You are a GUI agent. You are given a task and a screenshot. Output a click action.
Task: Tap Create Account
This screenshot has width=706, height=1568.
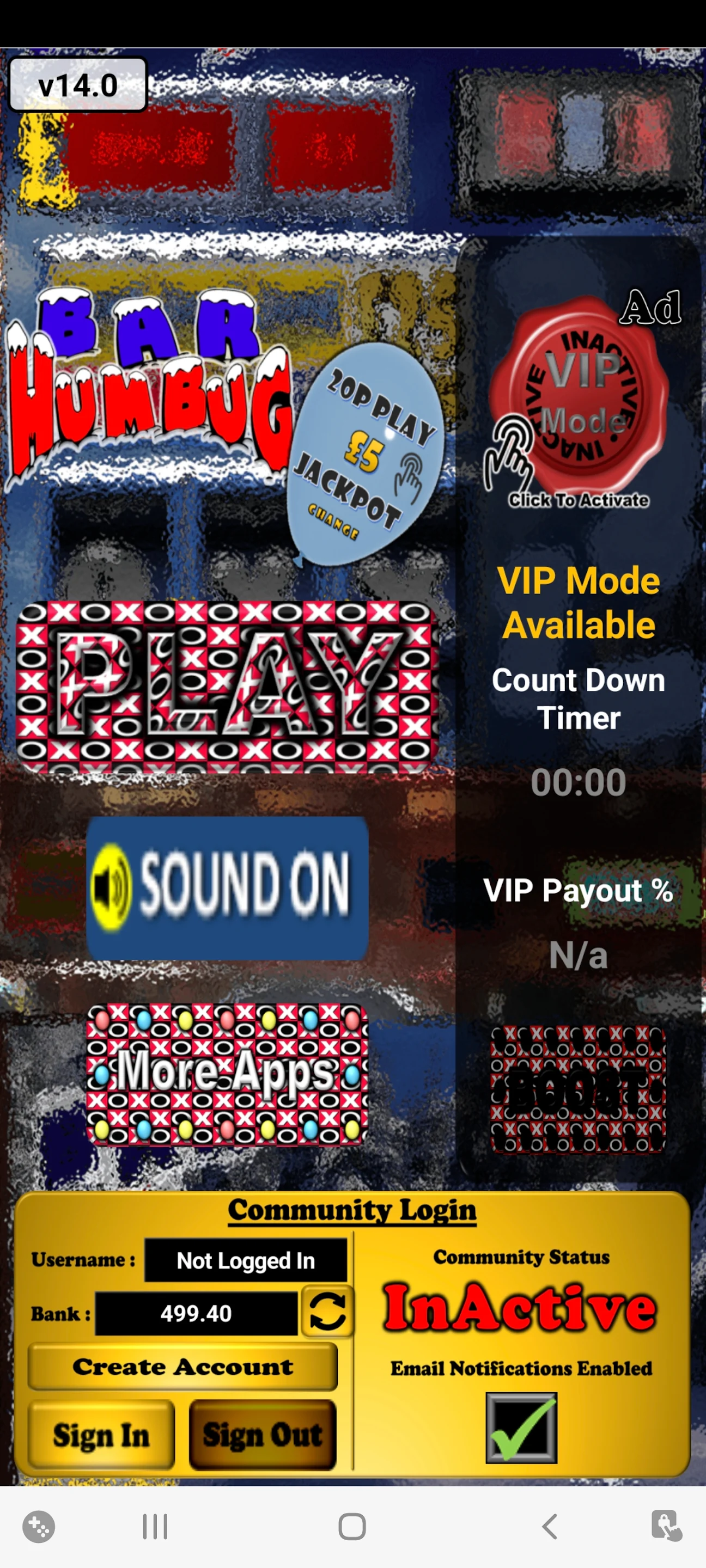[182, 1367]
